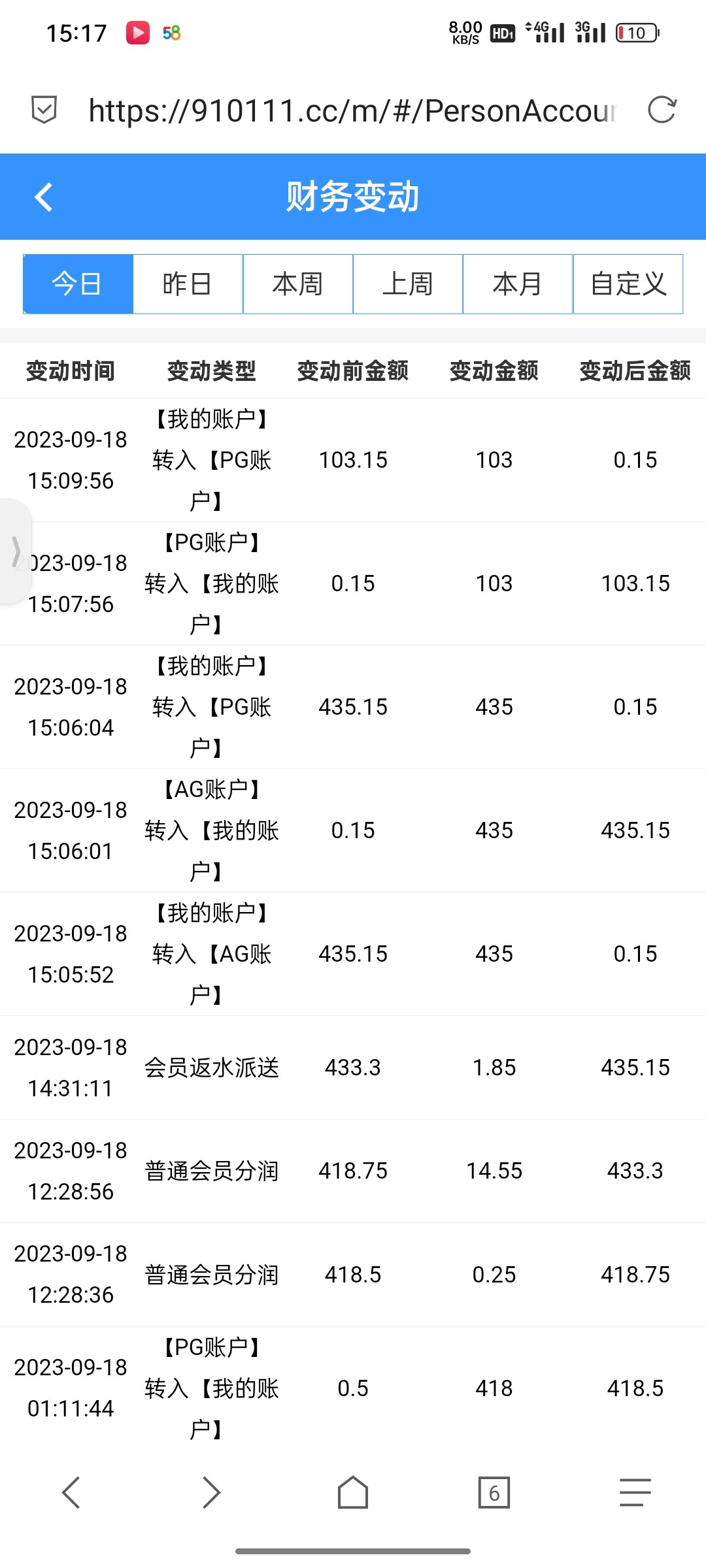Switch to the 昨日 tab
The width and height of the screenshot is (706, 1568).
(x=188, y=284)
